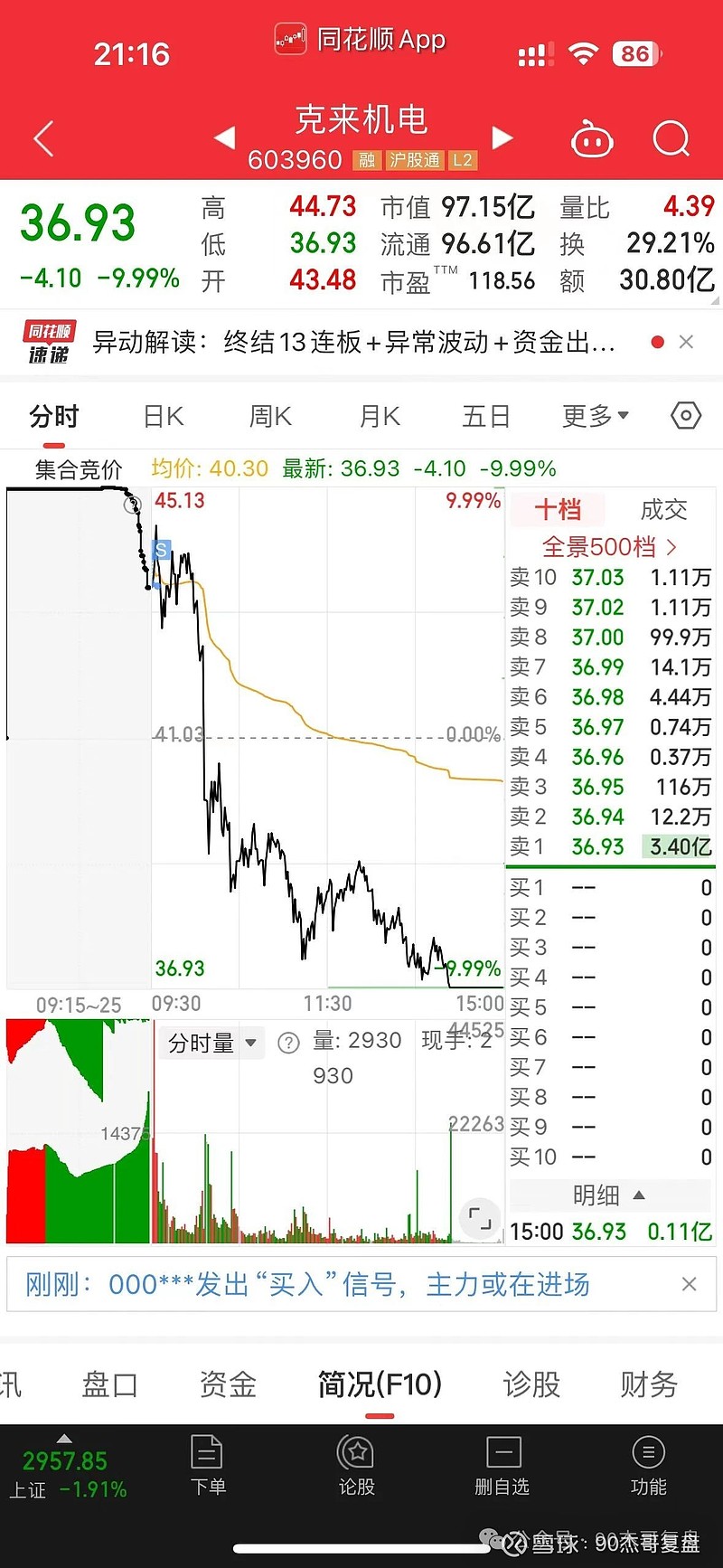
Task: Tap 删自选 to remove from watchlist
Action: coord(502,1465)
